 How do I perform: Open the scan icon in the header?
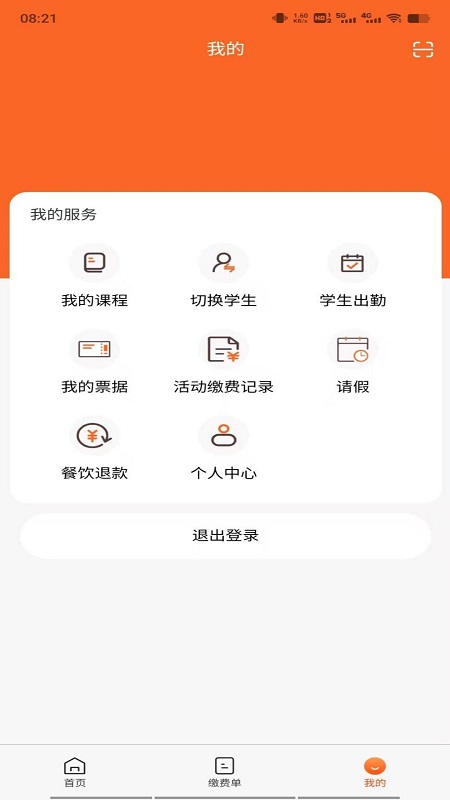[422, 49]
